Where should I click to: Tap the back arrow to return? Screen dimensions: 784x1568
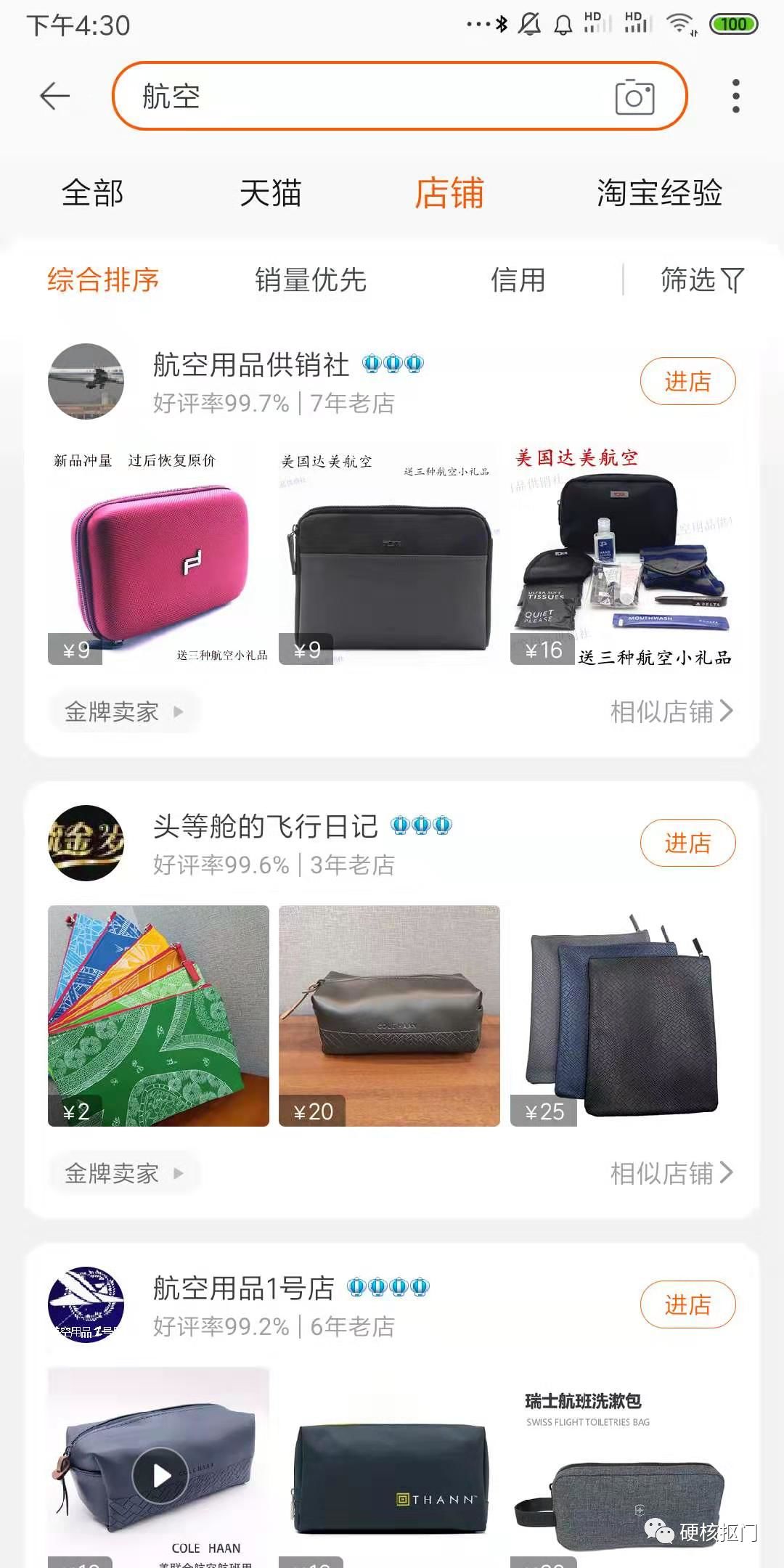coord(54,97)
